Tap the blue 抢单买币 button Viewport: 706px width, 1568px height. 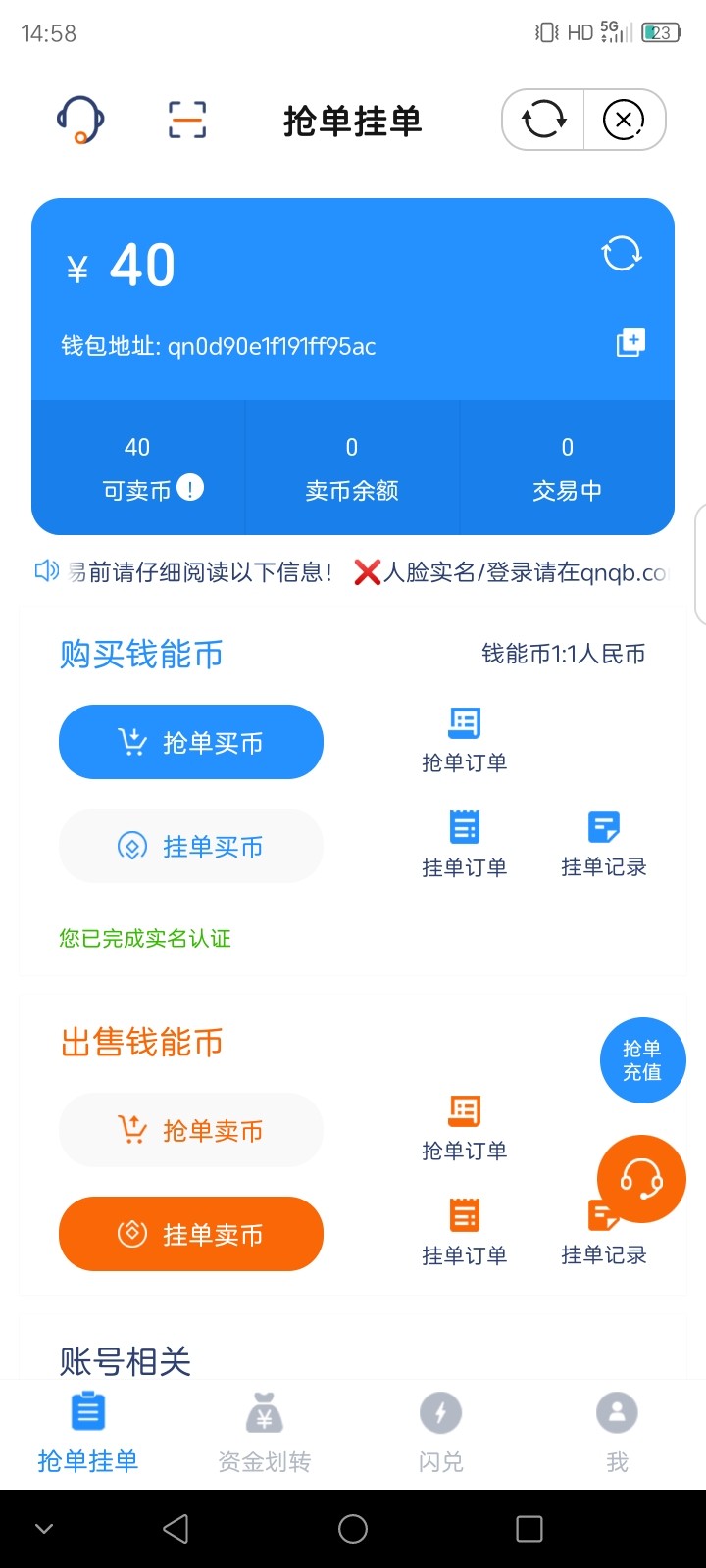pos(191,742)
